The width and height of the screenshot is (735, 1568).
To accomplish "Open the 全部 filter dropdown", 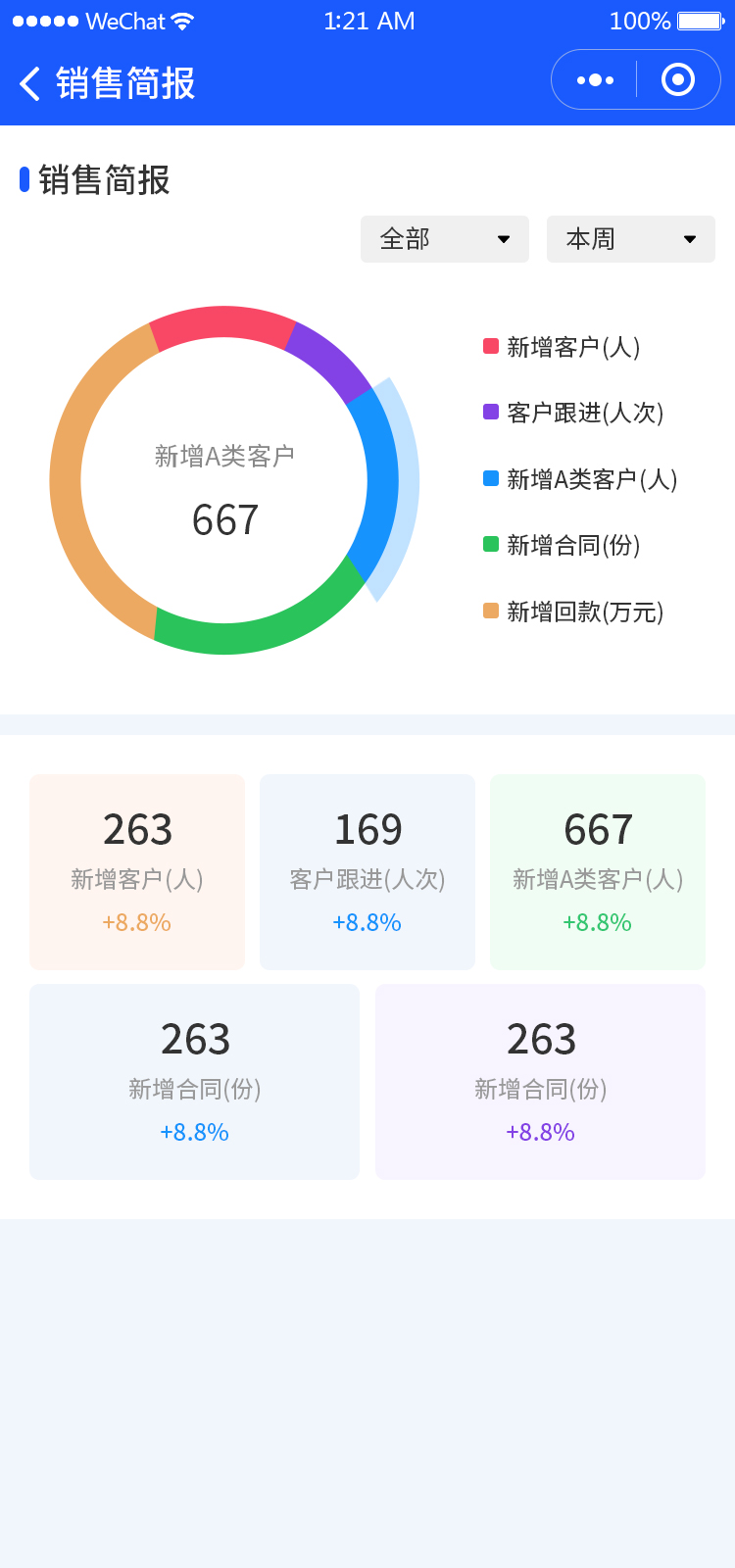I will (x=444, y=238).
